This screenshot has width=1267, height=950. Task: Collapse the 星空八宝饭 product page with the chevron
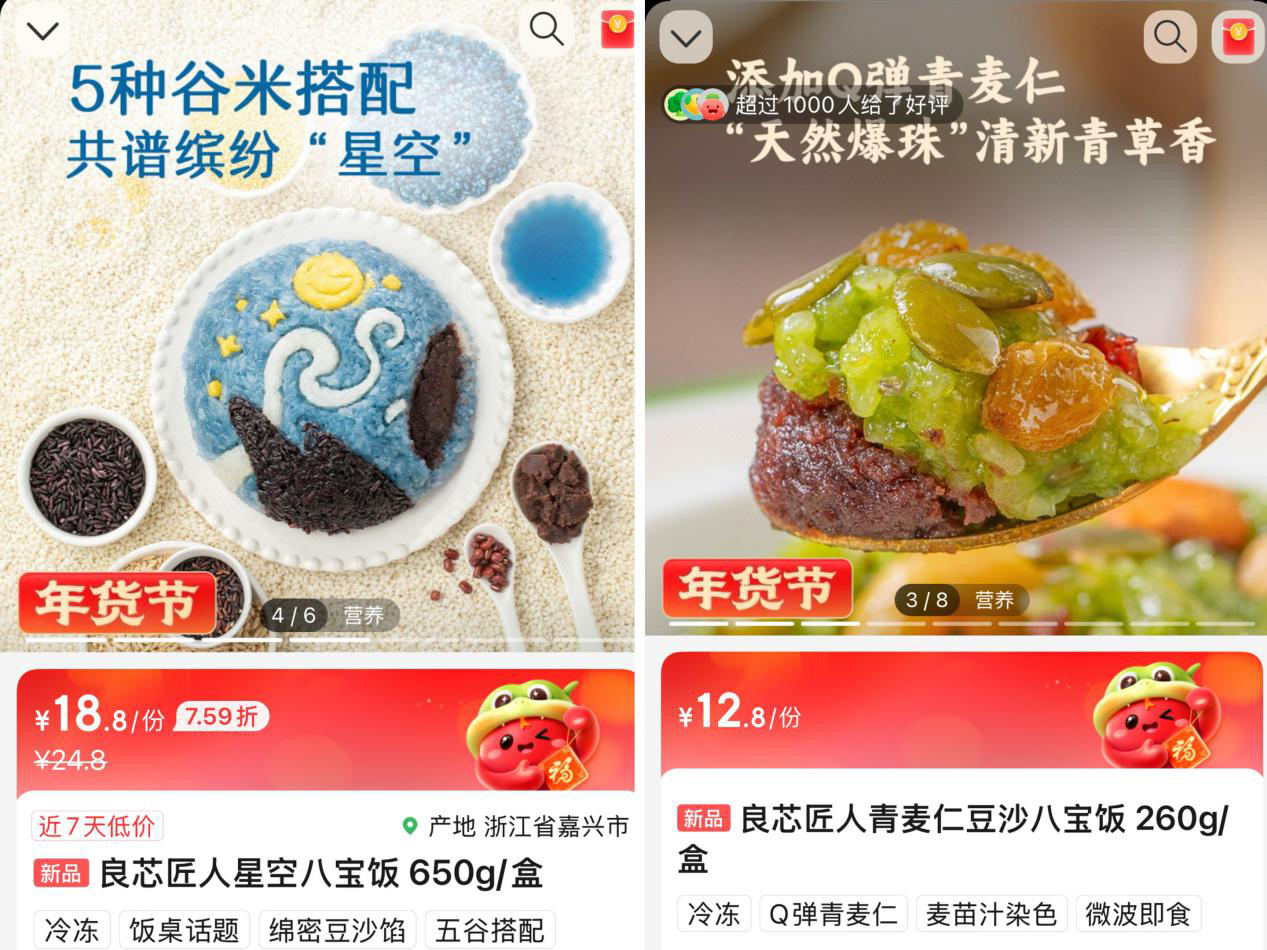[42, 31]
